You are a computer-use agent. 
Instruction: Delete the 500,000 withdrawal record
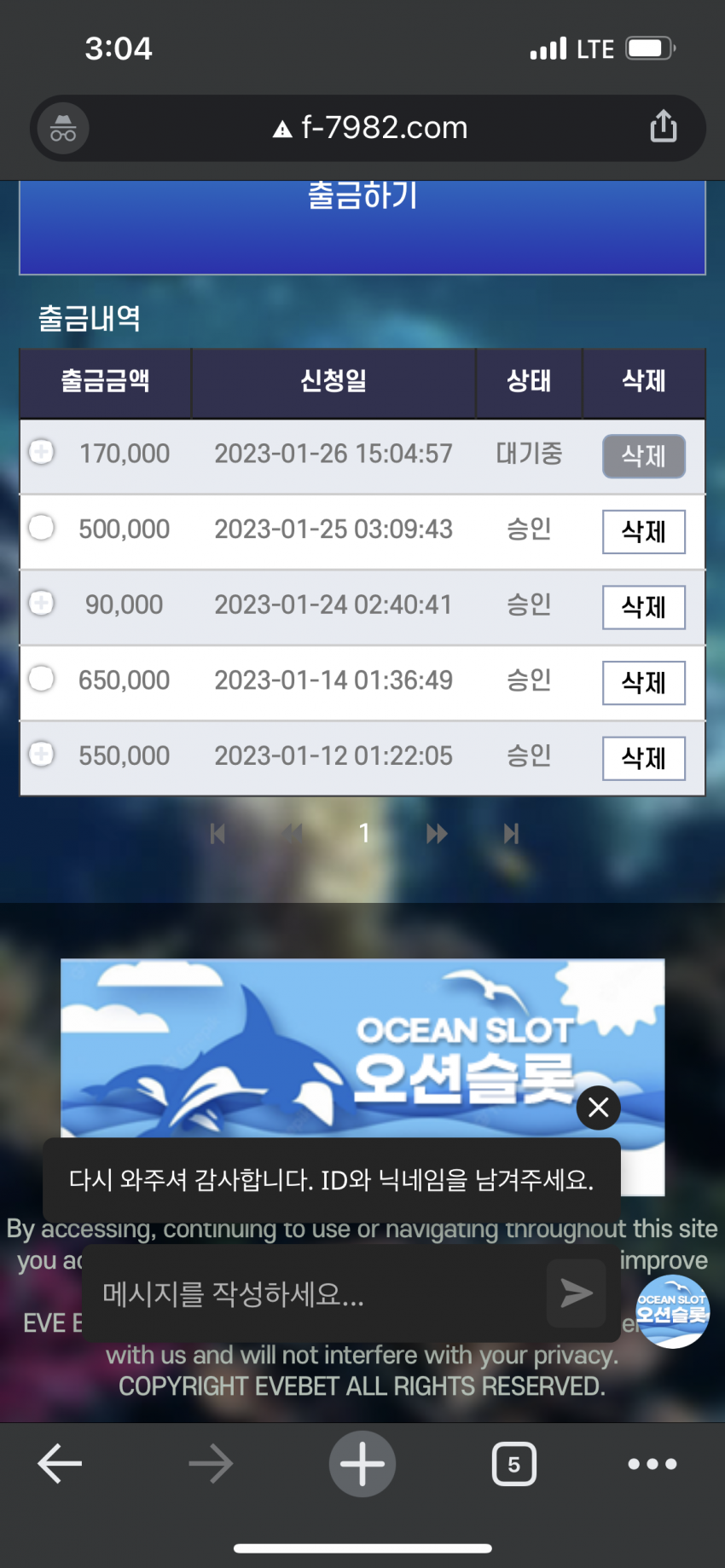pyautogui.click(x=644, y=532)
